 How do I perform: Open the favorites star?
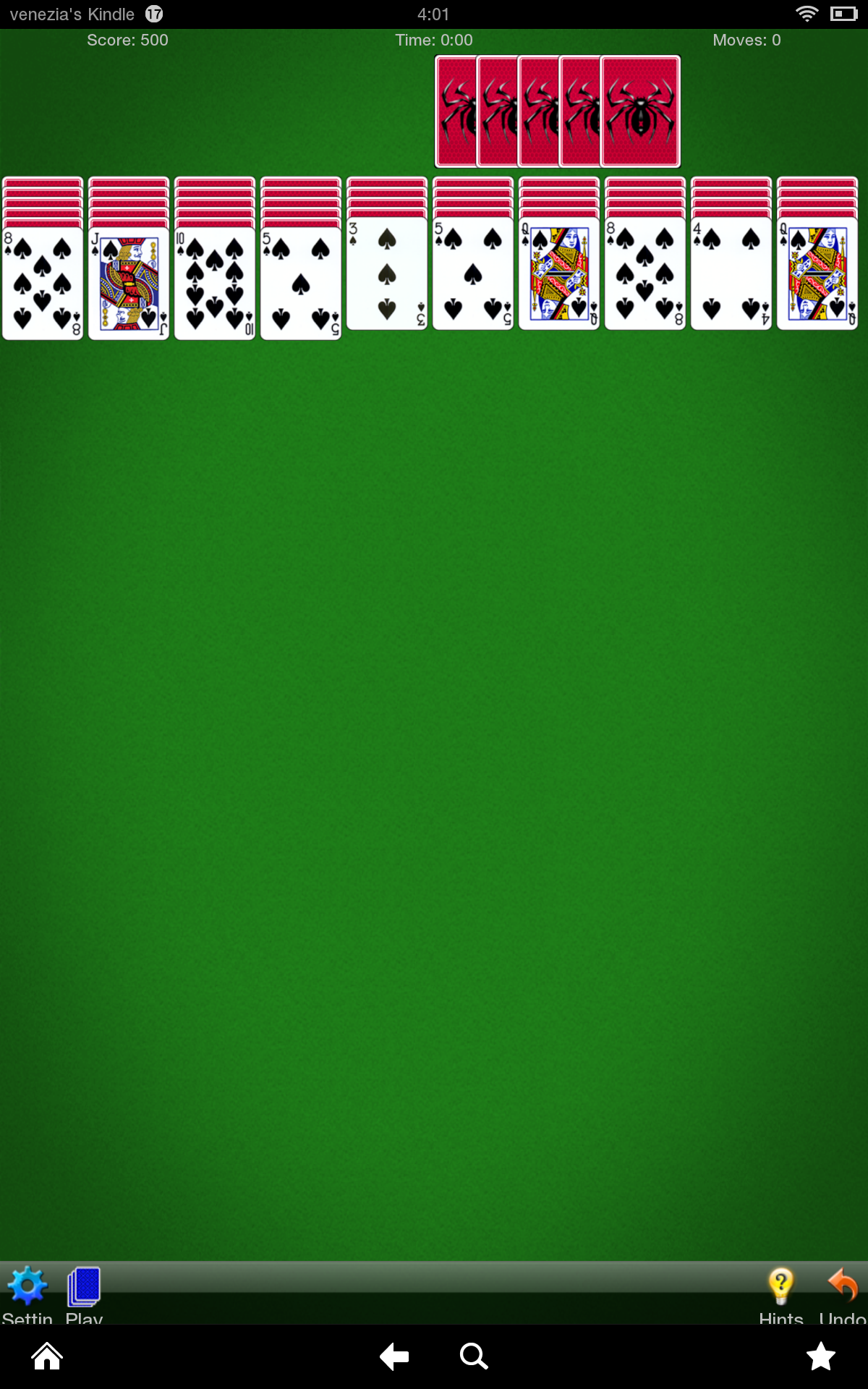click(x=821, y=1356)
